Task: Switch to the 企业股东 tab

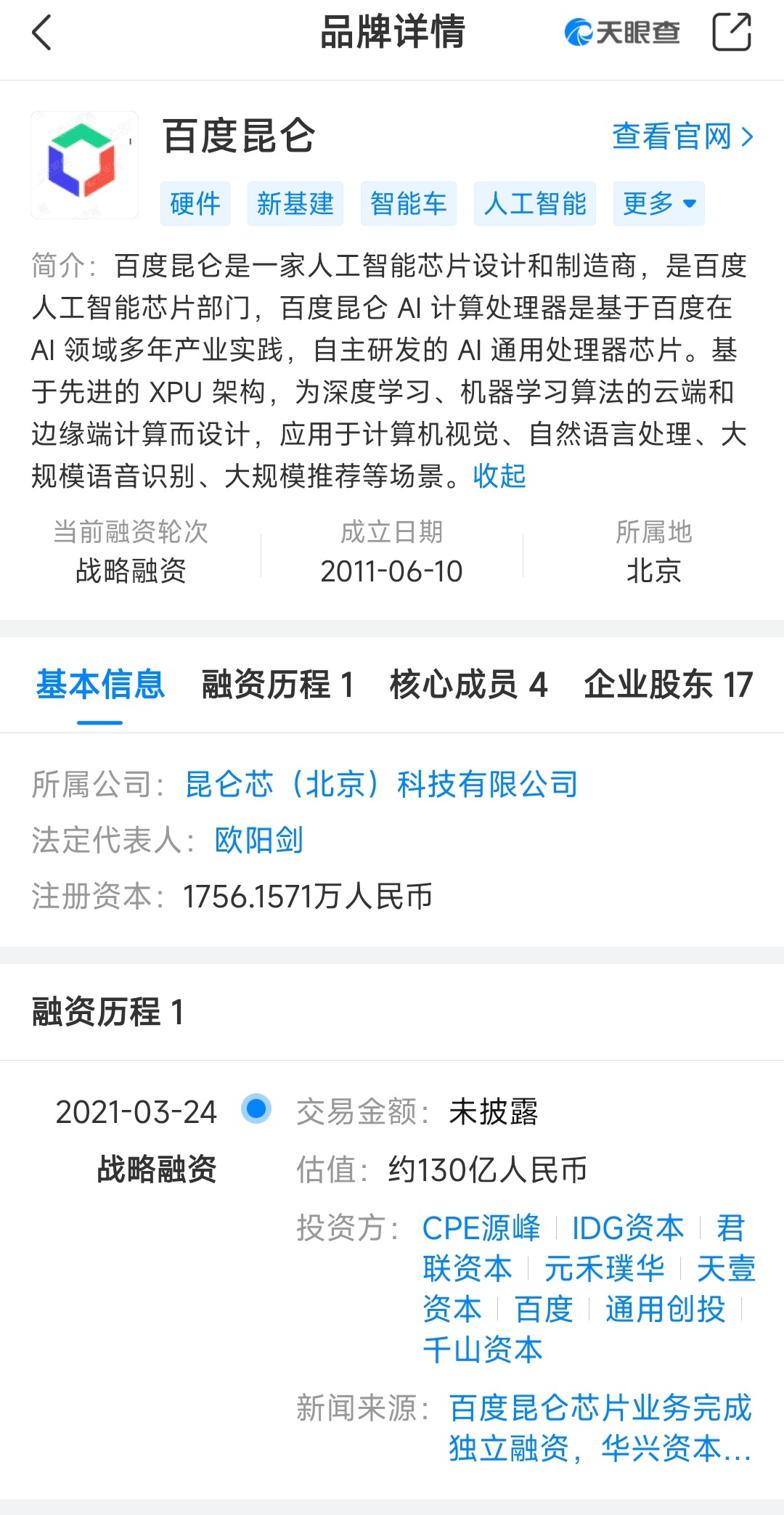Action: point(669,685)
